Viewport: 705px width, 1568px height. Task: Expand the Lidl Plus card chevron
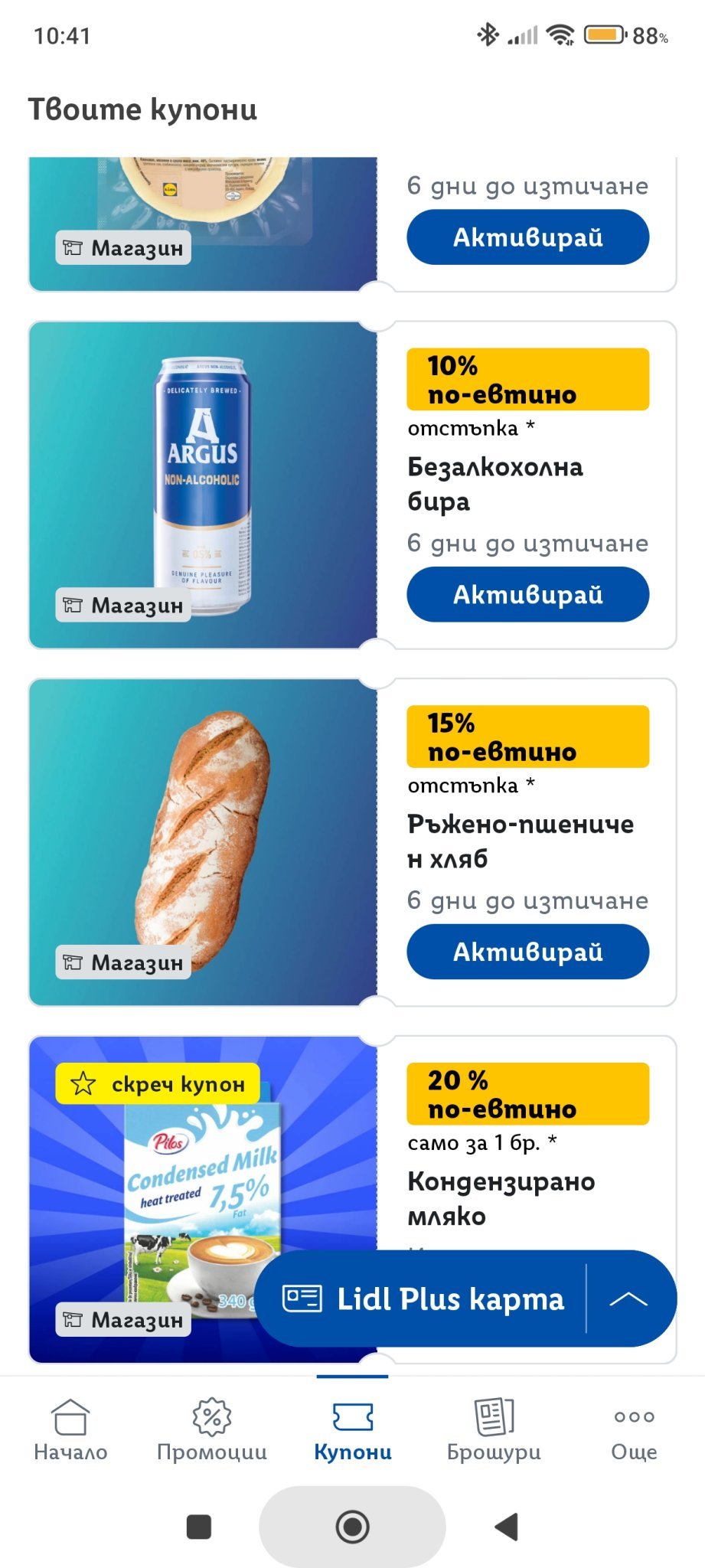coord(628,1298)
